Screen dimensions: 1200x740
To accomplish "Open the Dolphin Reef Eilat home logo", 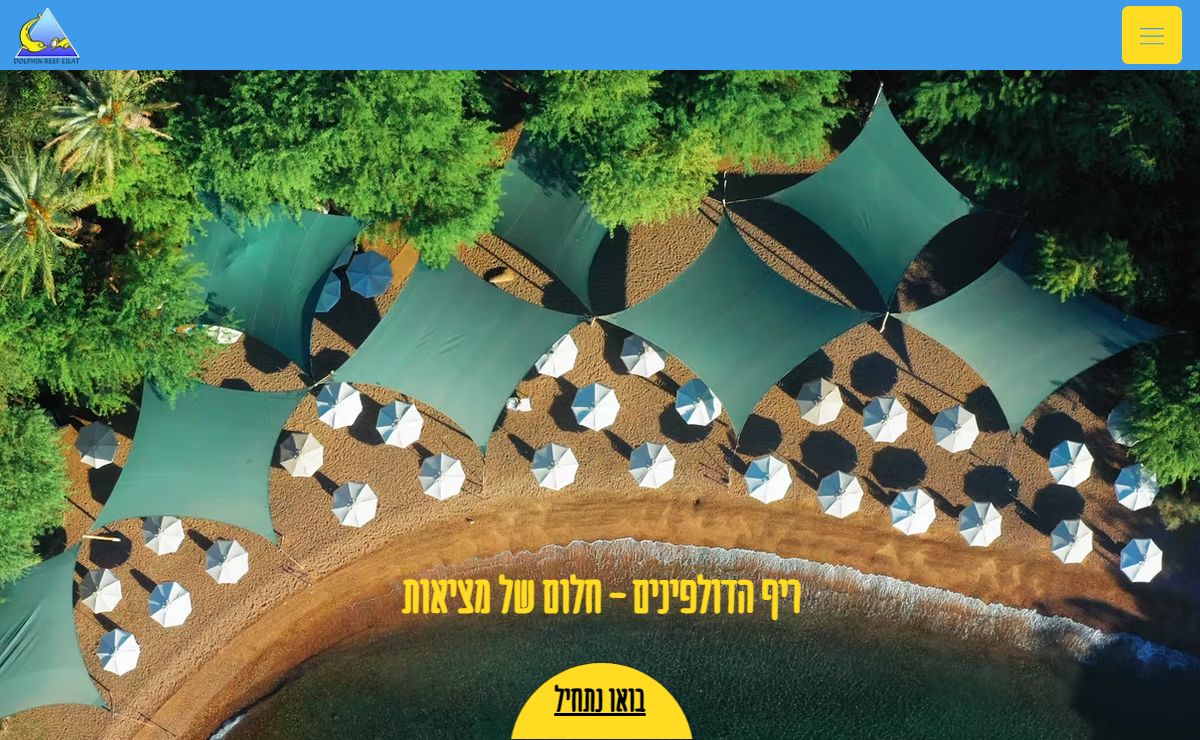I will [x=47, y=36].
